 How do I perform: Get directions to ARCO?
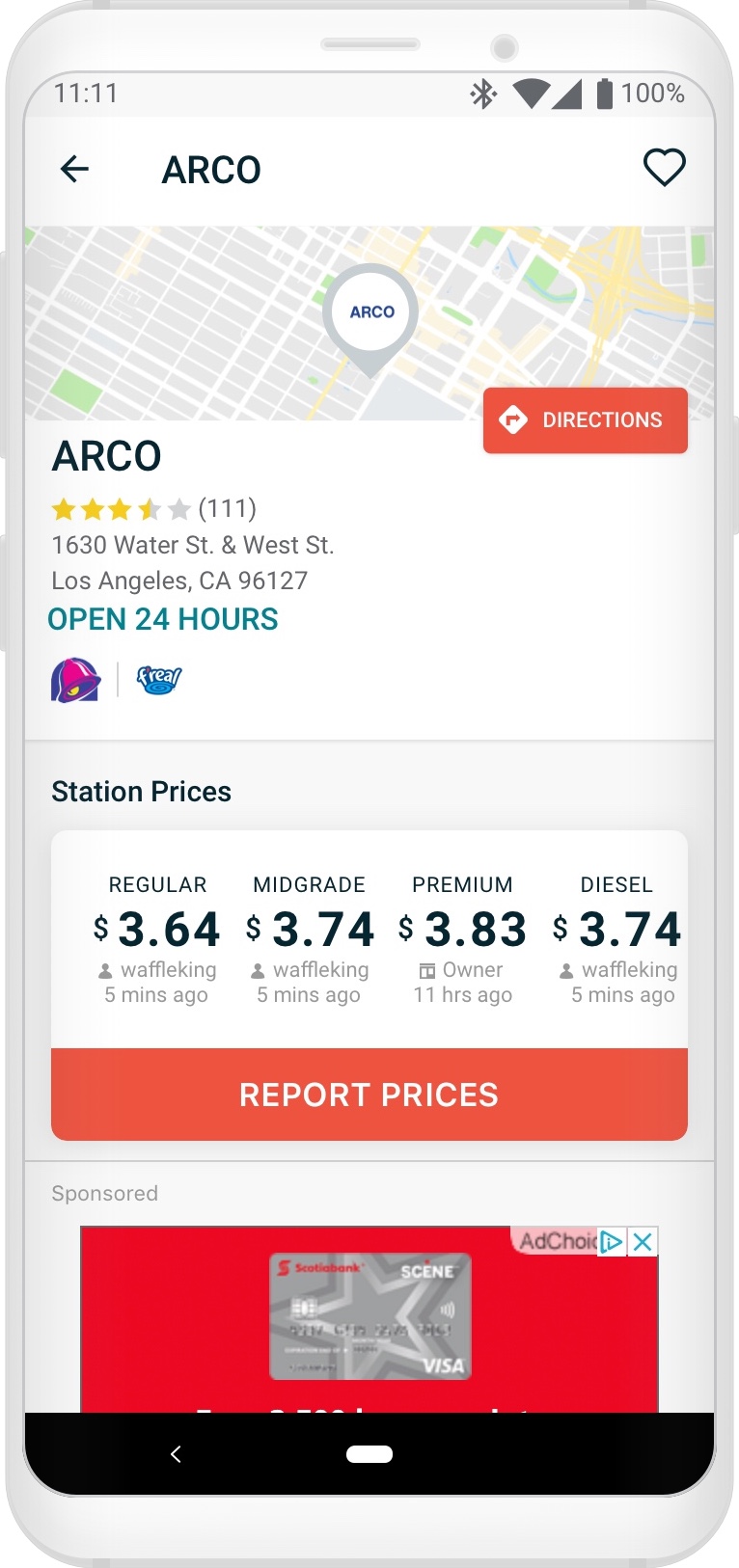point(585,420)
